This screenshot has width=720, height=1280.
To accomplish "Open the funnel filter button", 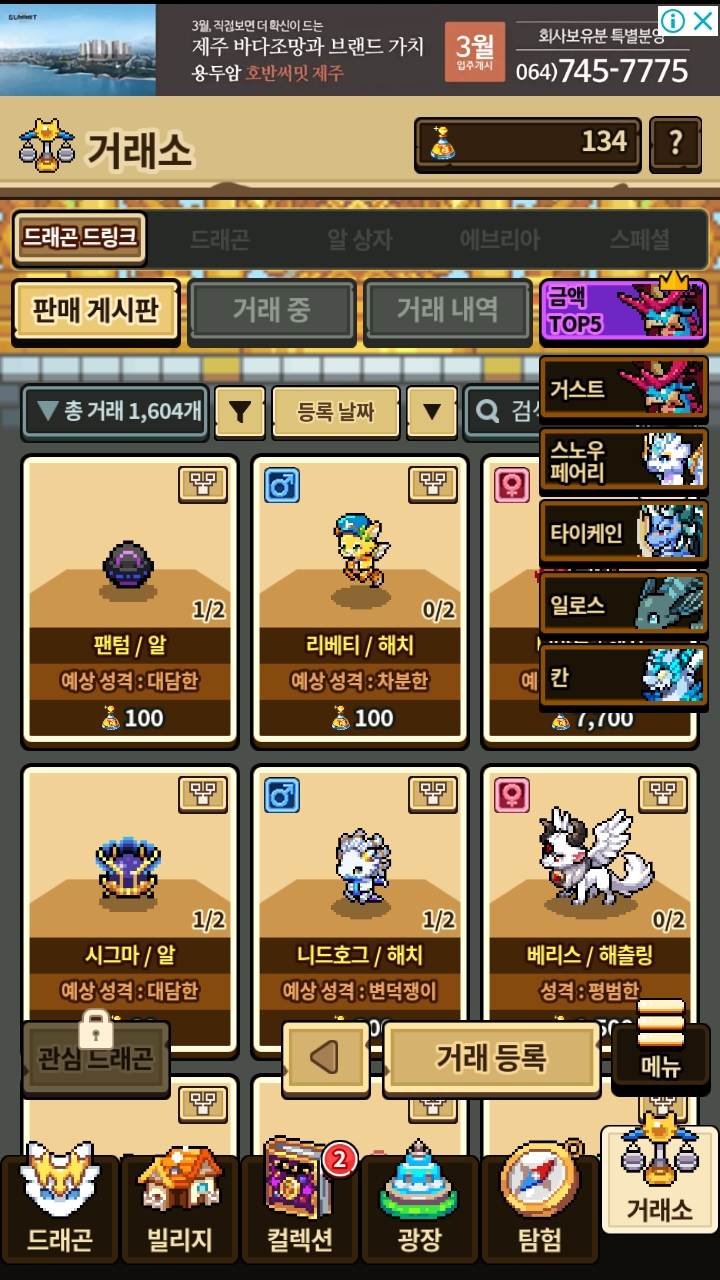I will [240, 411].
